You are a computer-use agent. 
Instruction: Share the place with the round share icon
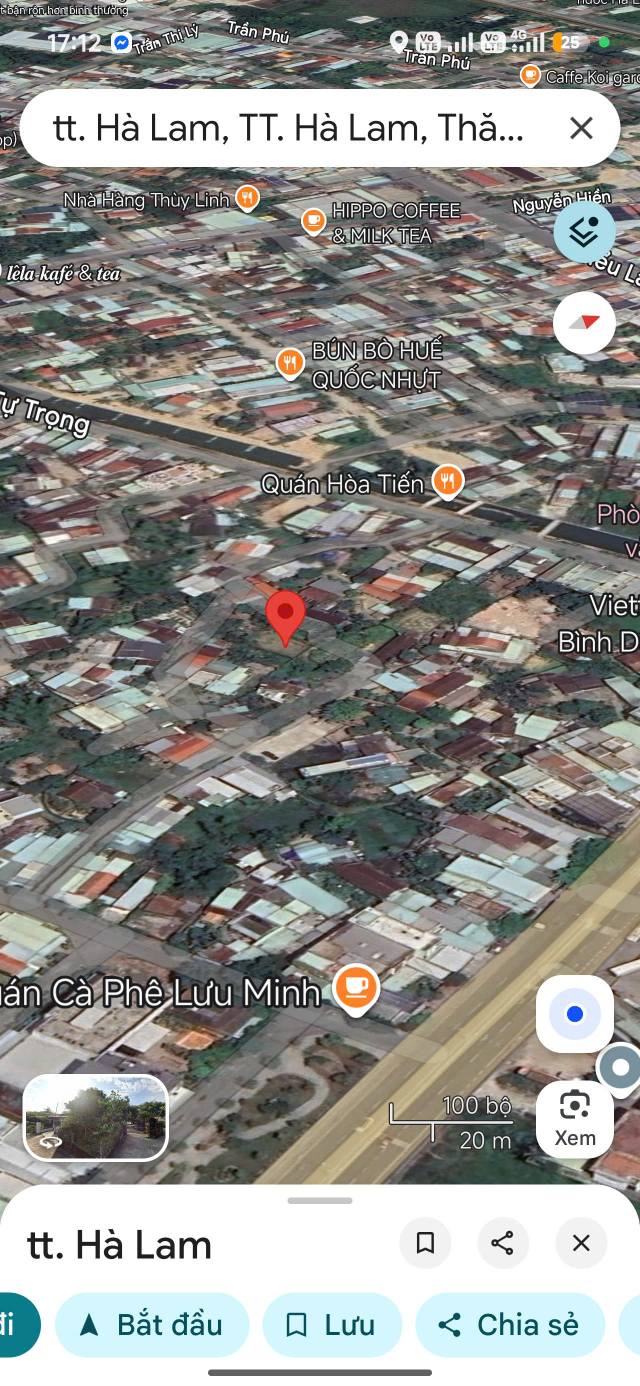(503, 1243)
